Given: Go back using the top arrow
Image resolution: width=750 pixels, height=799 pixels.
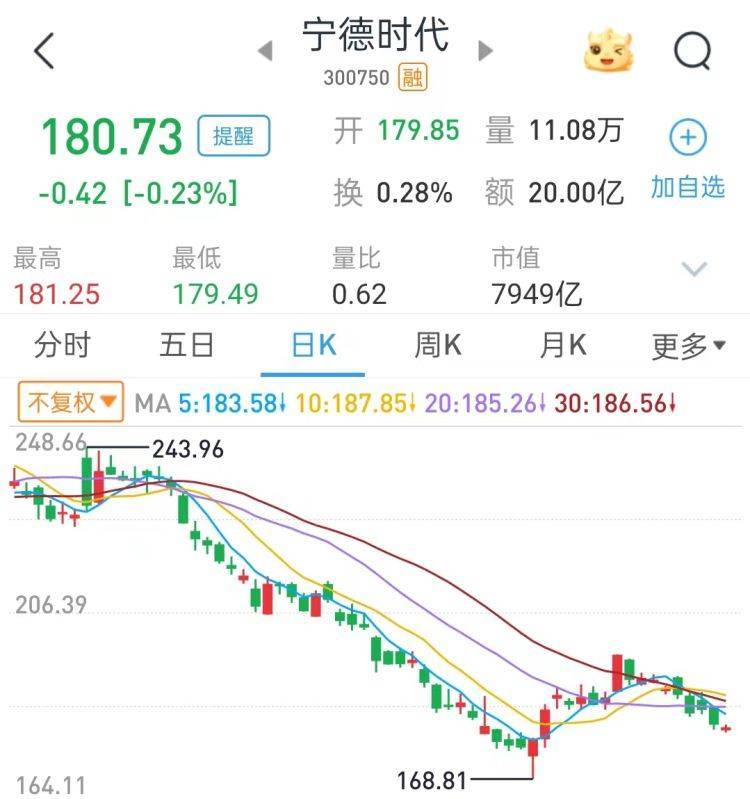Looking at the screenshot, I should pyautogui.click(x=44, y=50).
